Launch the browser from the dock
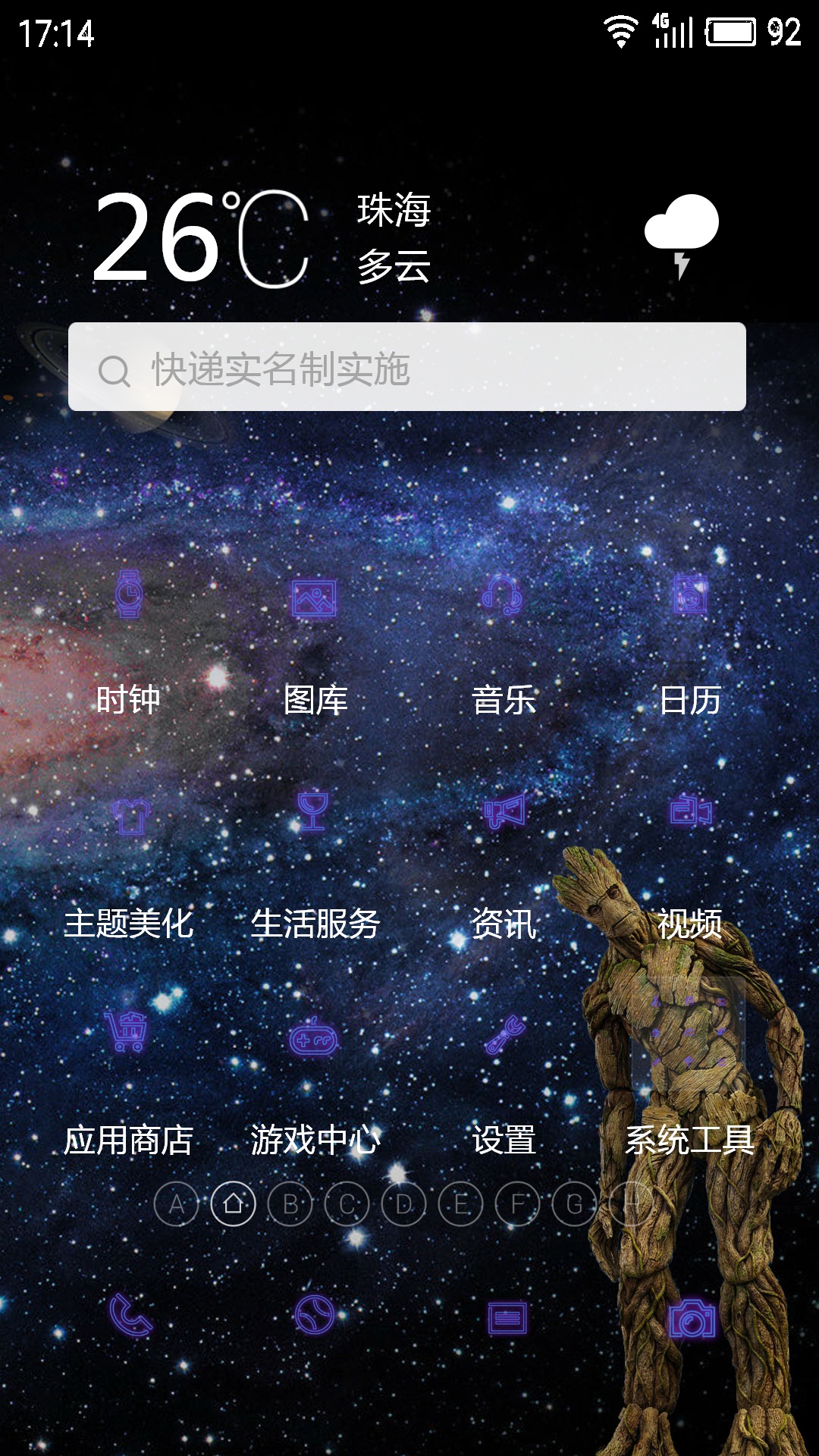The width and height of the screenshot is (819, 1456). click(x=314, y=1314)
